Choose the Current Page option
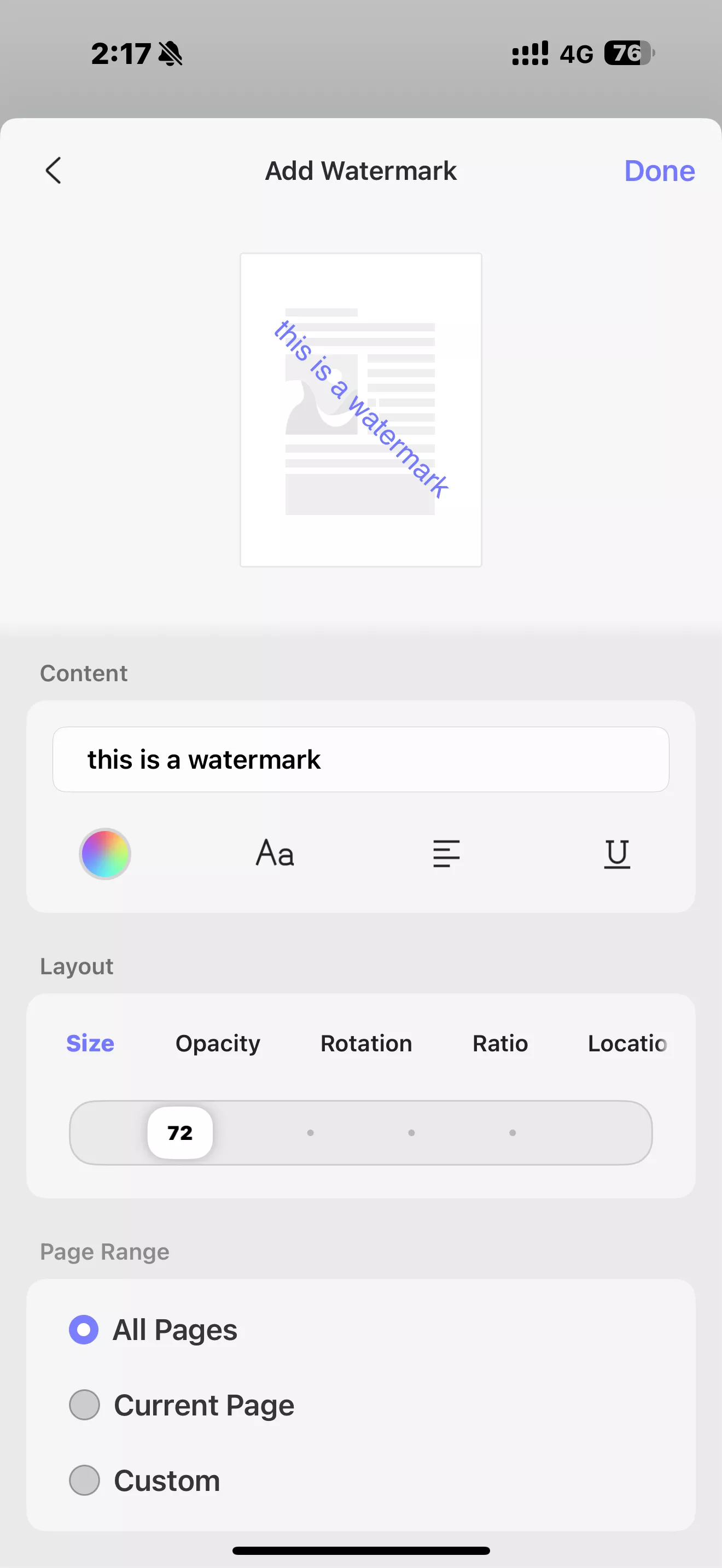The height and width of the screenshot is (1568, 722). pyautogui.click(x=85, y=1405)
